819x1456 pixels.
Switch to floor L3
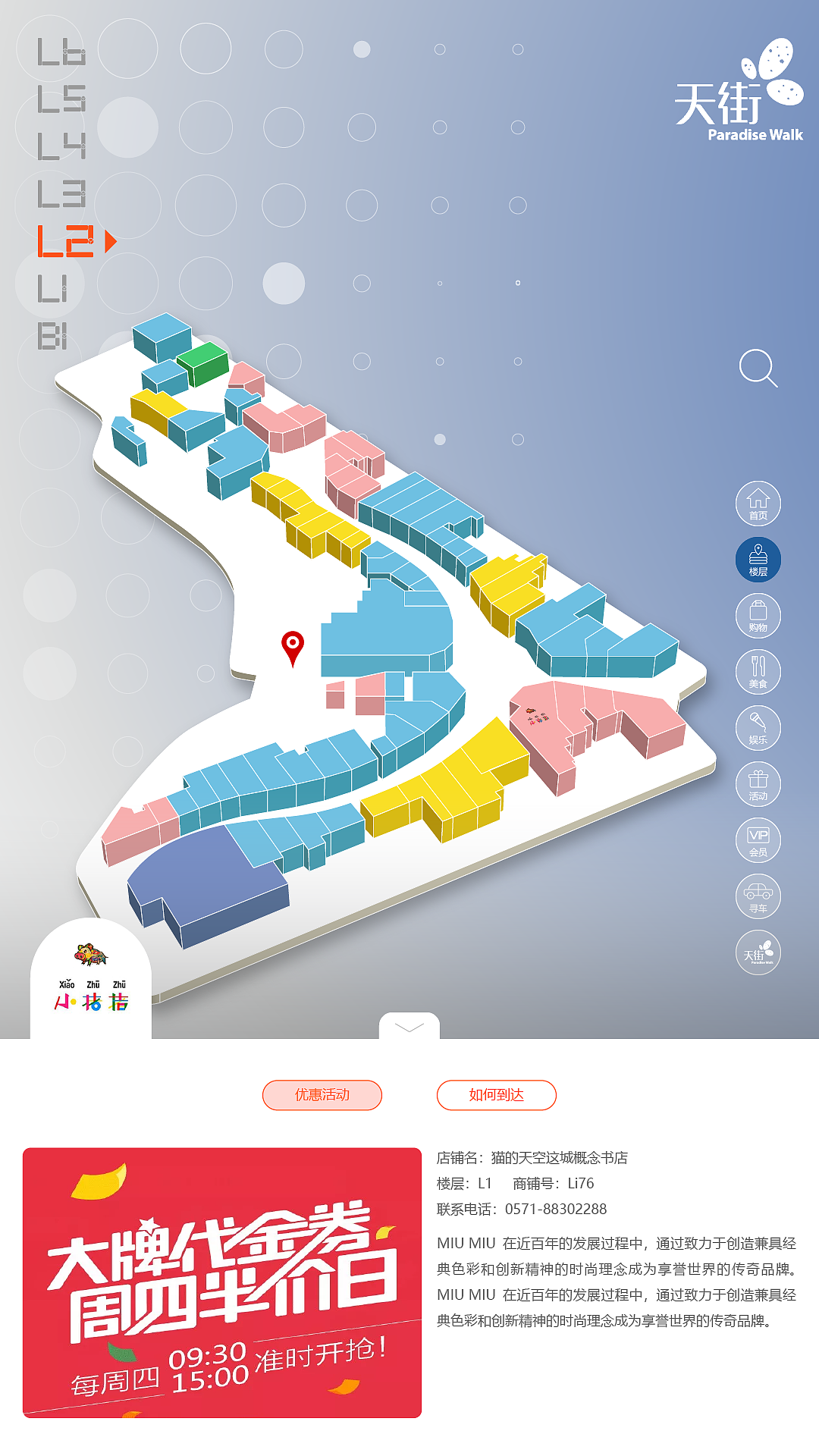(x=61, y=194)
